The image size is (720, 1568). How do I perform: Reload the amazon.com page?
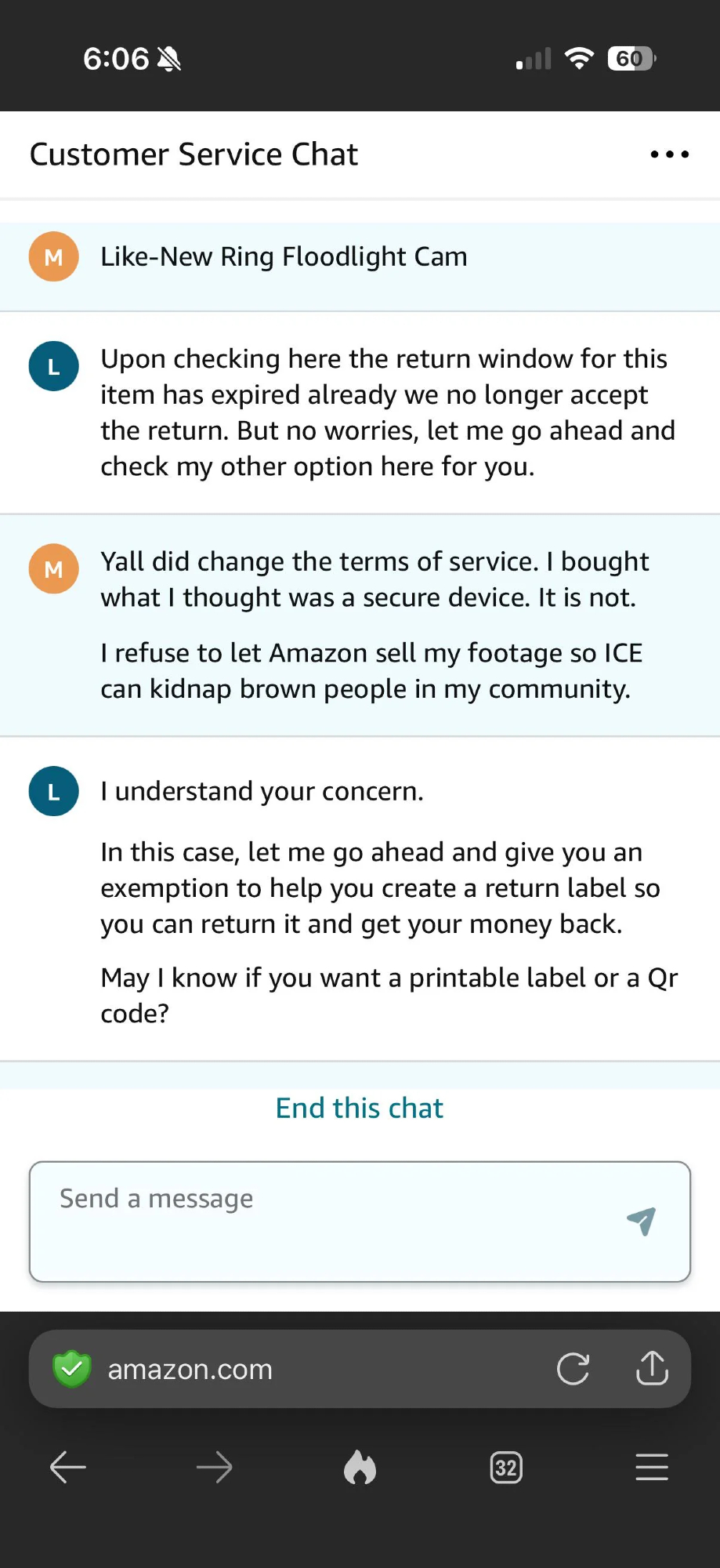tap(573, 1369)
